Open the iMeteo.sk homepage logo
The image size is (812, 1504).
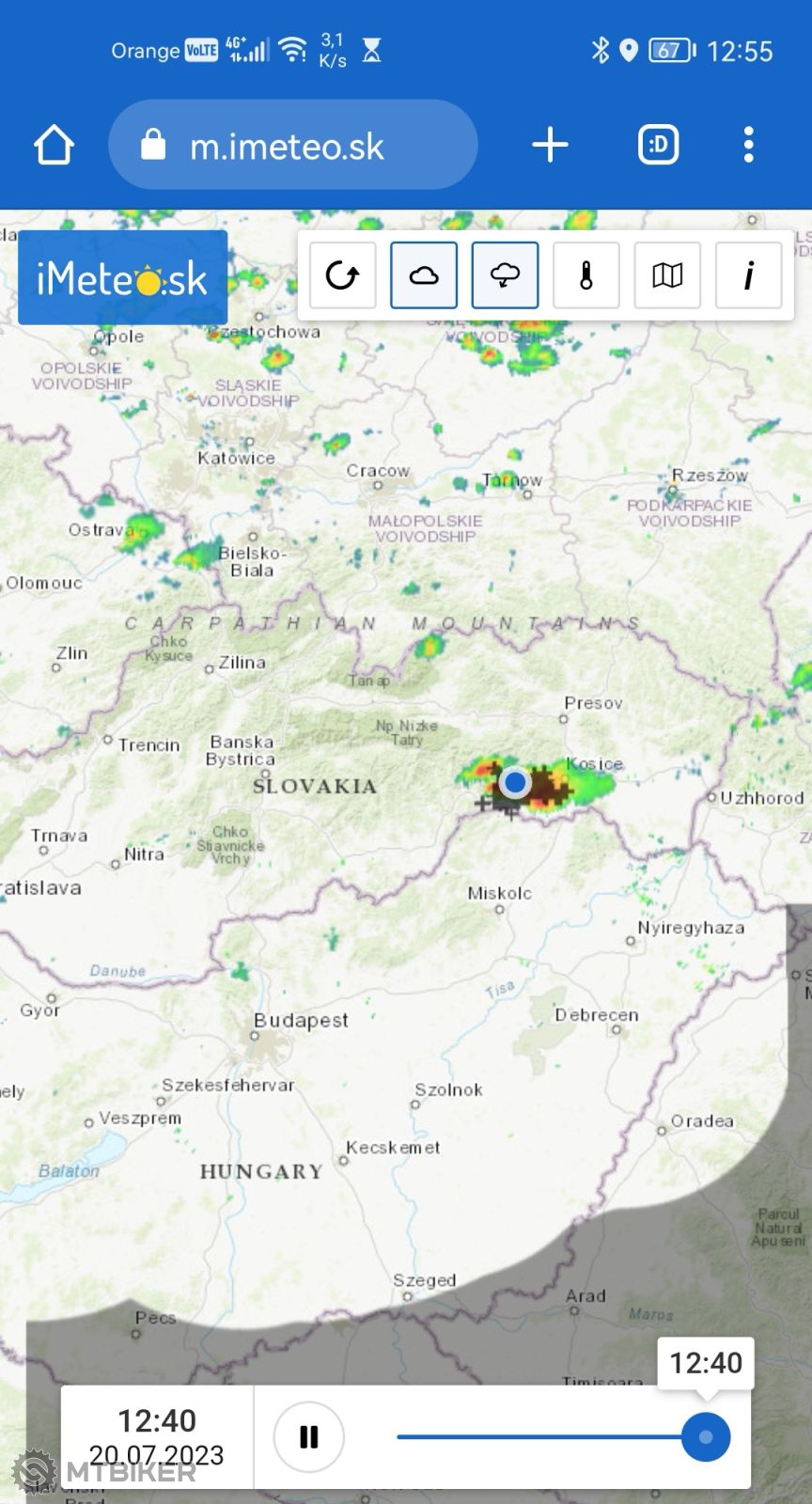[122, 278]
